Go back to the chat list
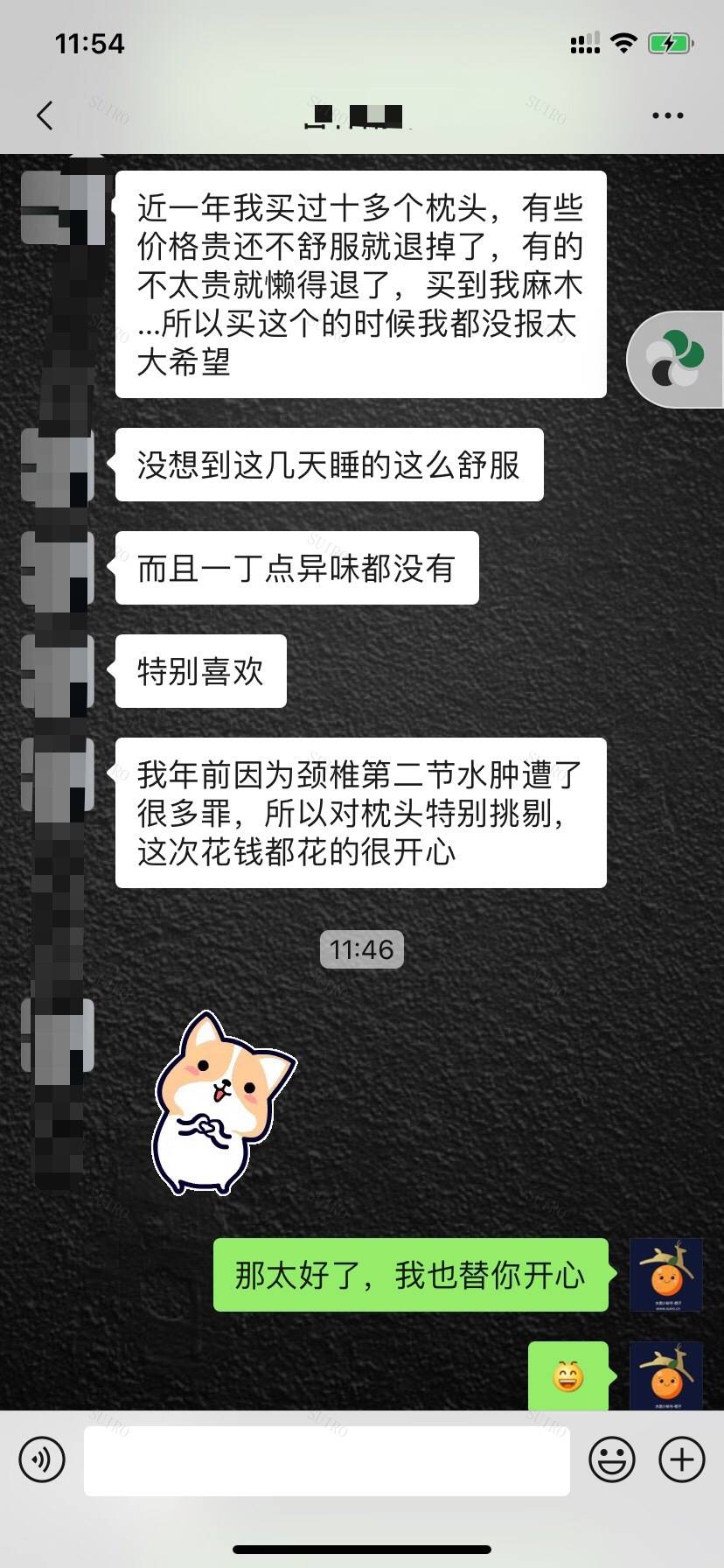The image size is (724, 1568). (x=45, y=115)
